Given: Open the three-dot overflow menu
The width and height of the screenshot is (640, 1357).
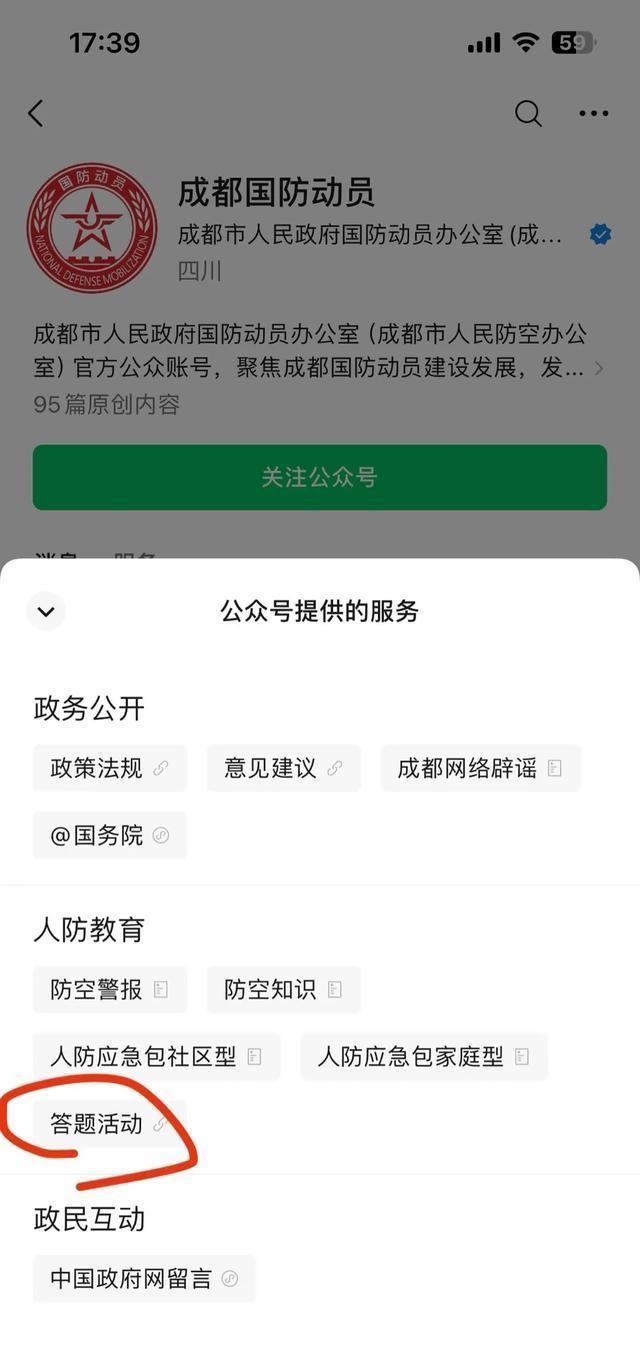Looking at the screenshot, I should 593,114.
